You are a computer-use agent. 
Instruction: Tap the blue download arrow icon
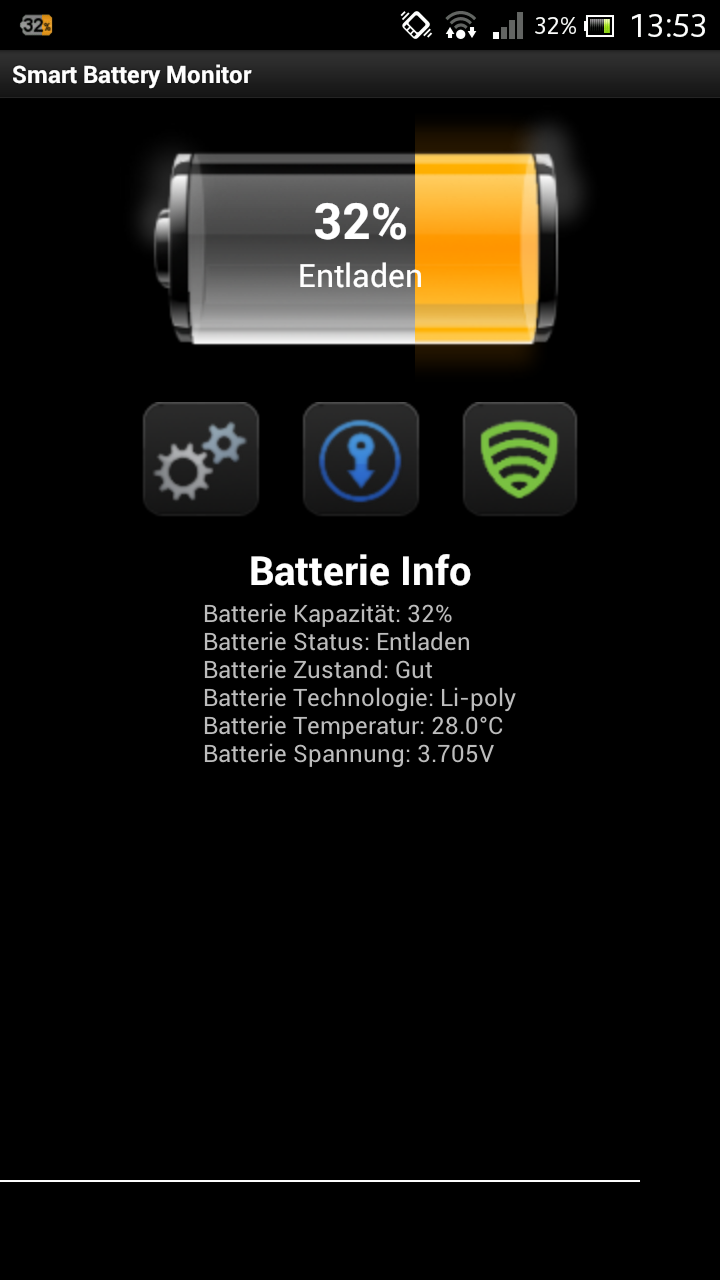(360, 460)
